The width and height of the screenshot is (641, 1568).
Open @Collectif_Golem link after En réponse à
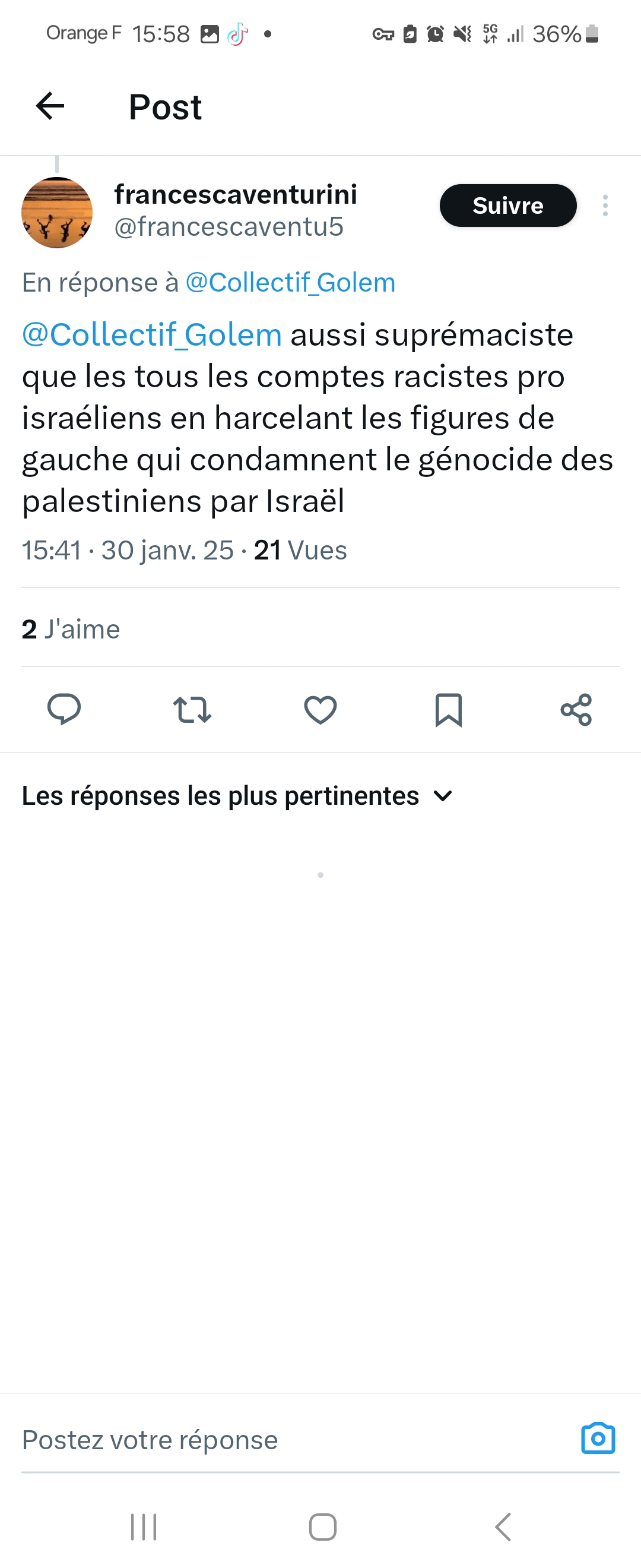coord(290,283)
